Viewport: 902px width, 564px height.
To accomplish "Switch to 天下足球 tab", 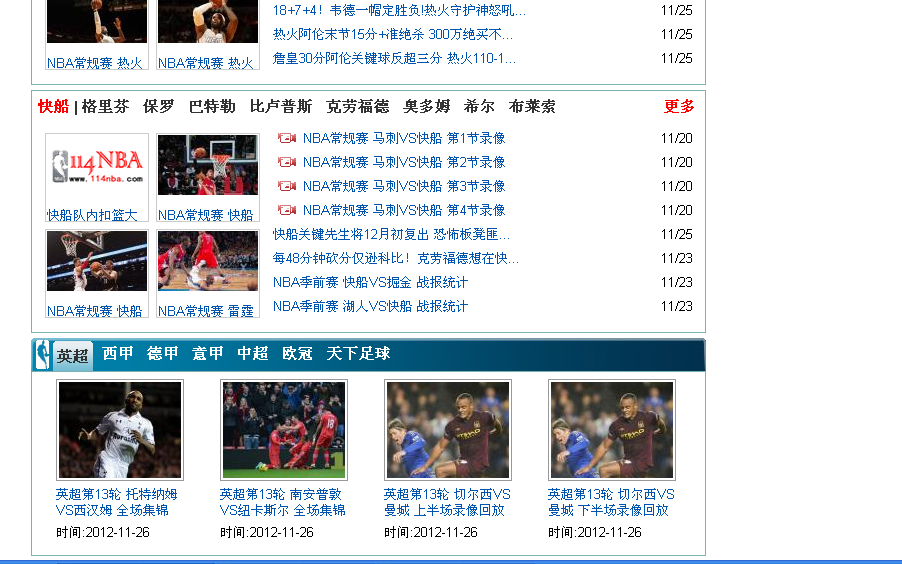I will (358, 354).
